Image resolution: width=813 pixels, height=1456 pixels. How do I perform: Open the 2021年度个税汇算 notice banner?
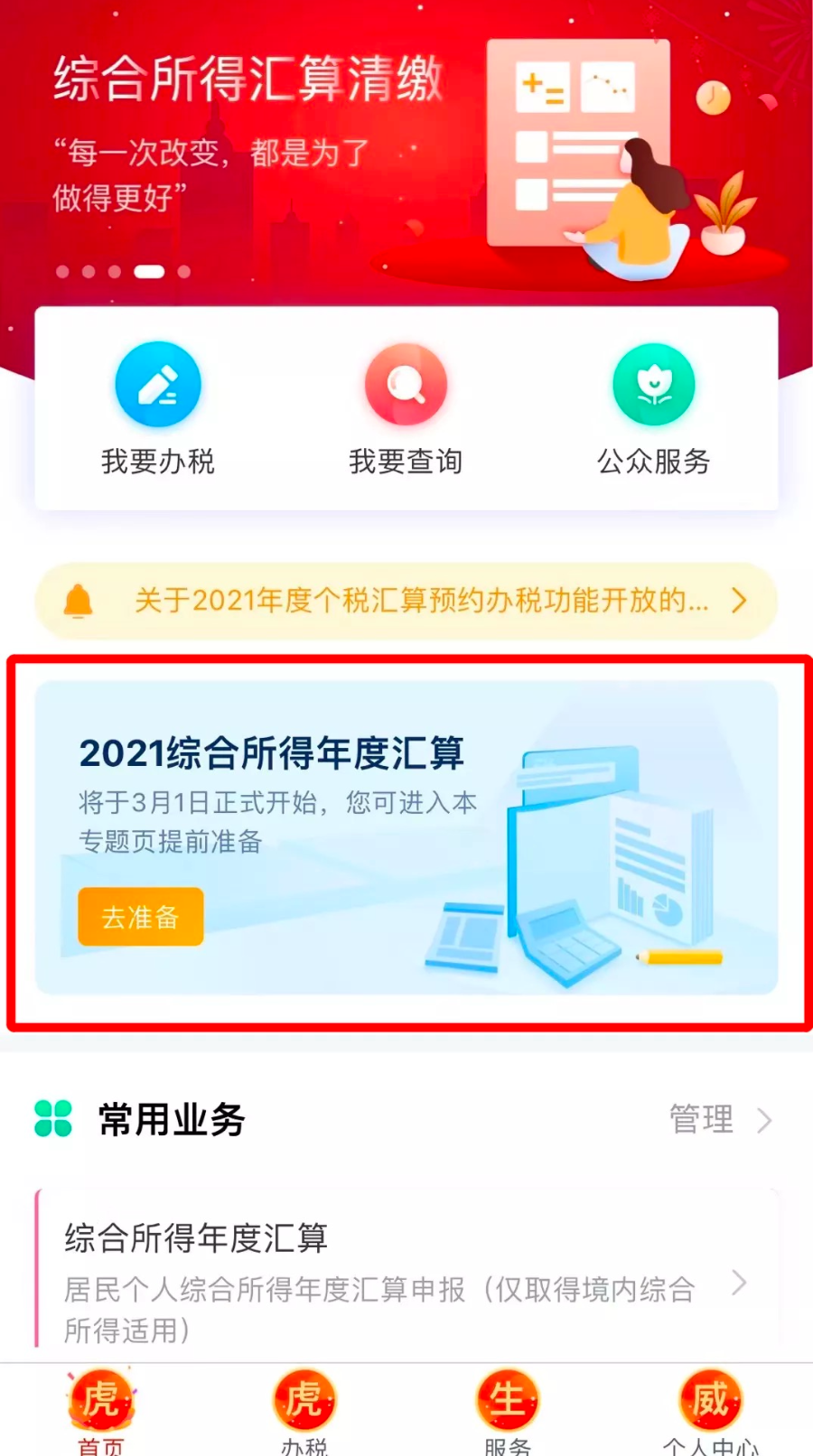(406, 601)
